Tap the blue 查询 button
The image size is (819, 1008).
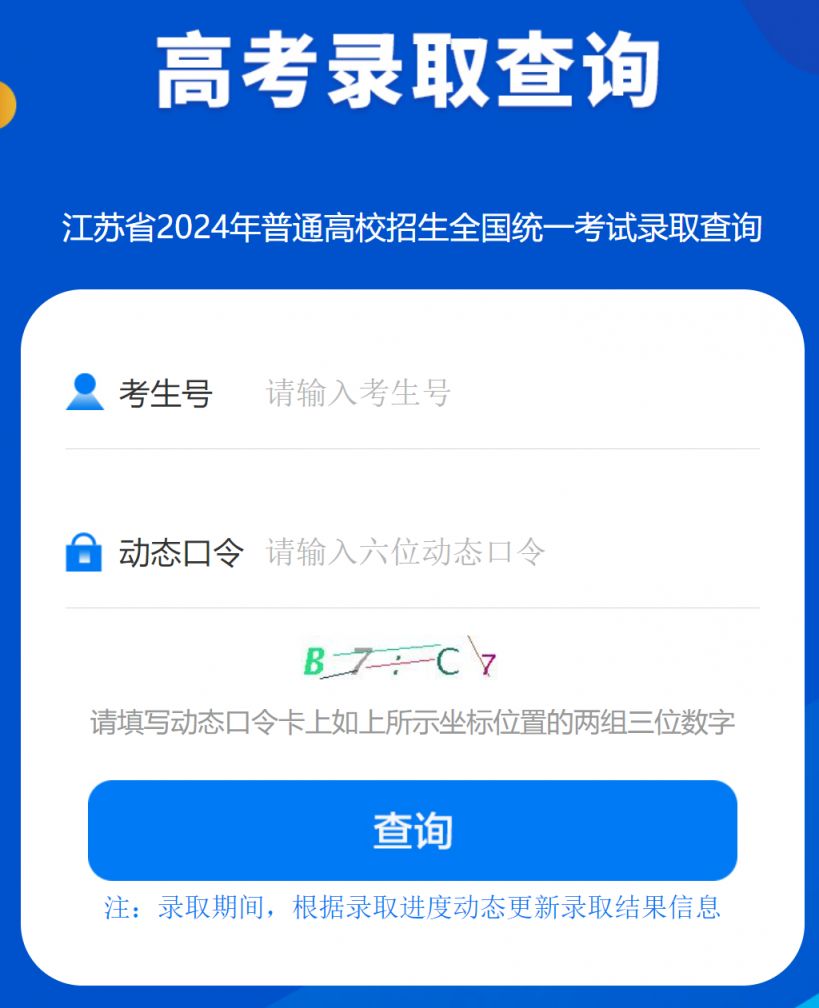(412, 830)
